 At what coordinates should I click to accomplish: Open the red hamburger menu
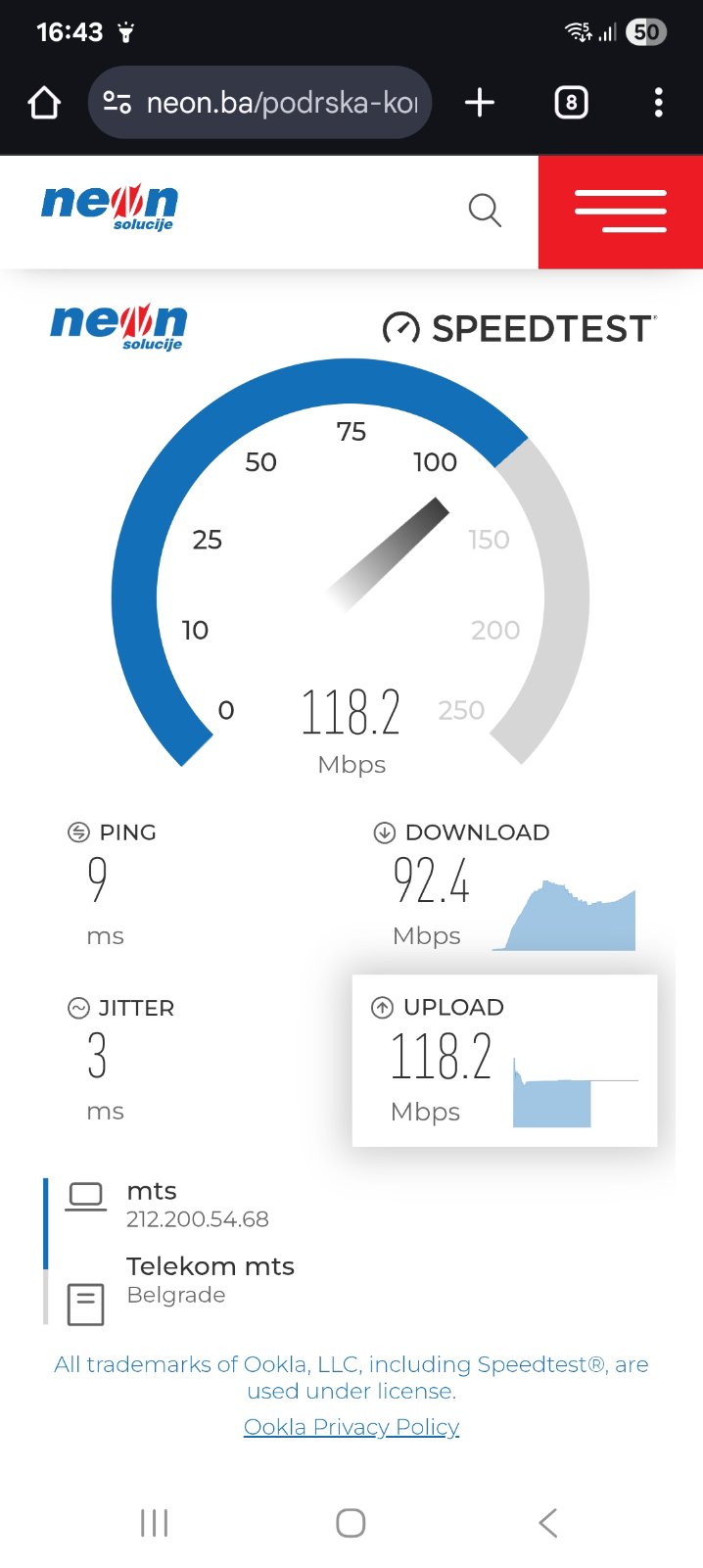pyautogui.click(x=620, y=212)
